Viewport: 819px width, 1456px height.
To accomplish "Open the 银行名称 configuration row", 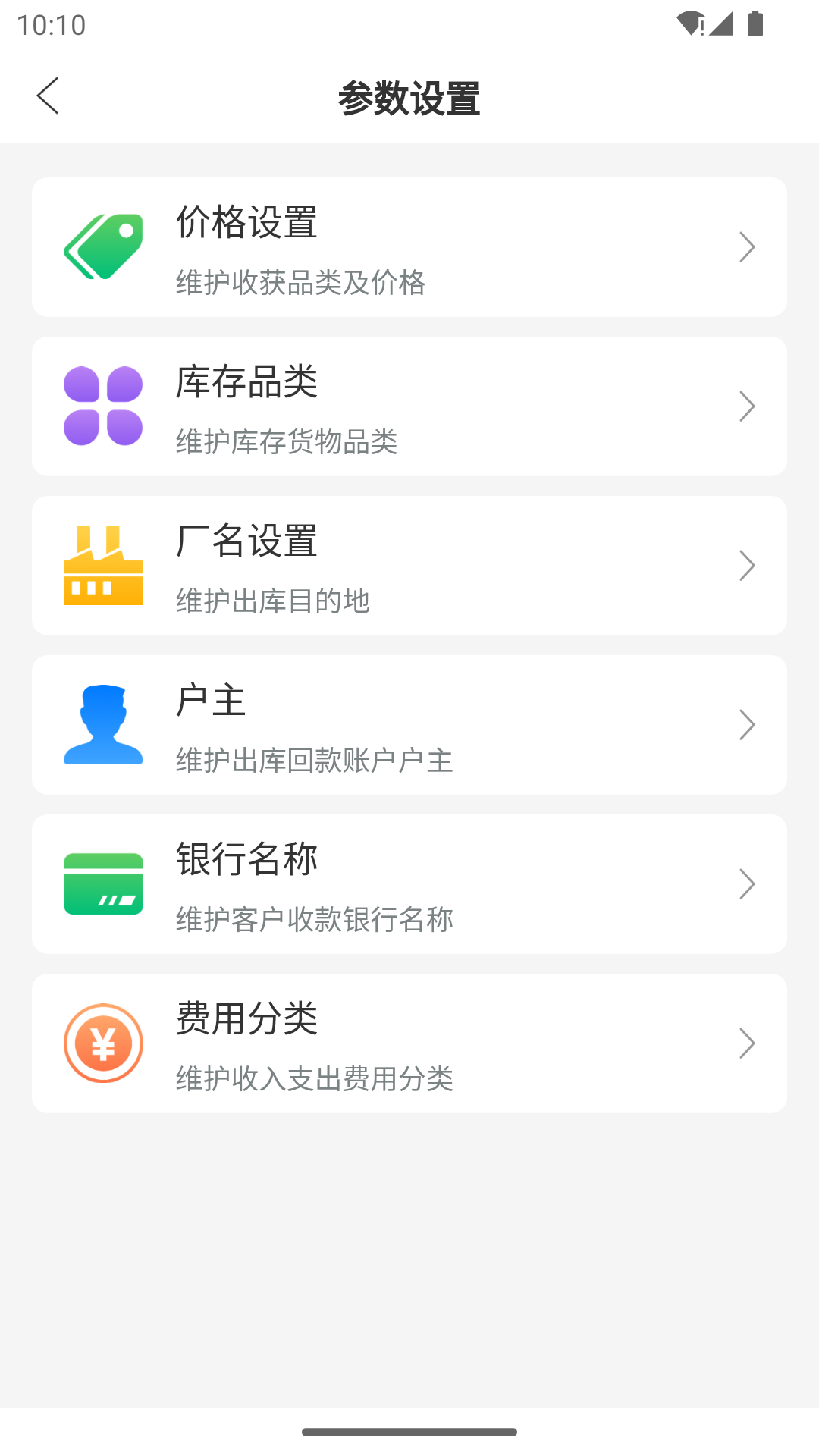I will [409, 883].
